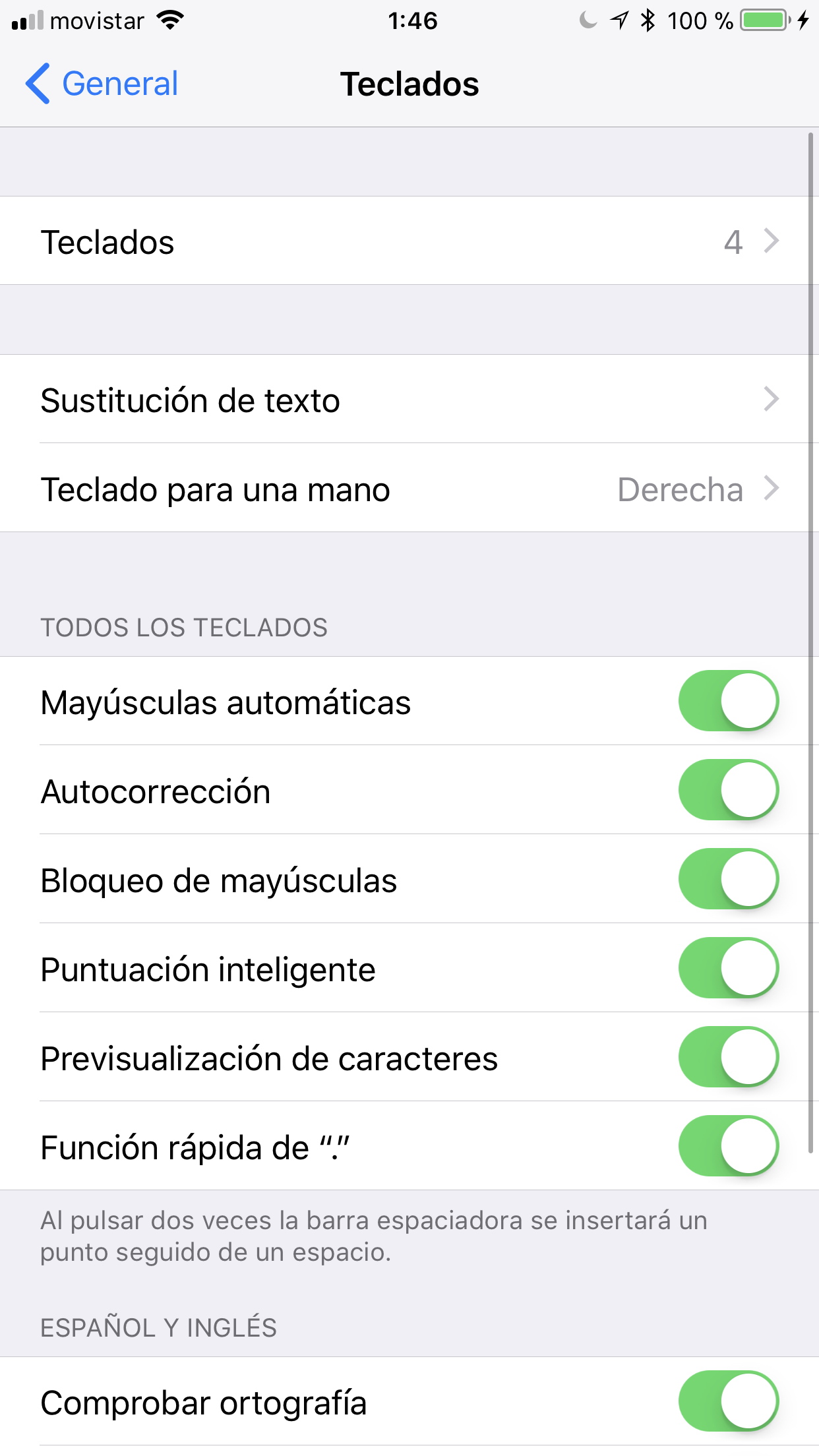Turn off Mayúsculas automáticas
819x1456 pixels.
click(x=729, y=701)
